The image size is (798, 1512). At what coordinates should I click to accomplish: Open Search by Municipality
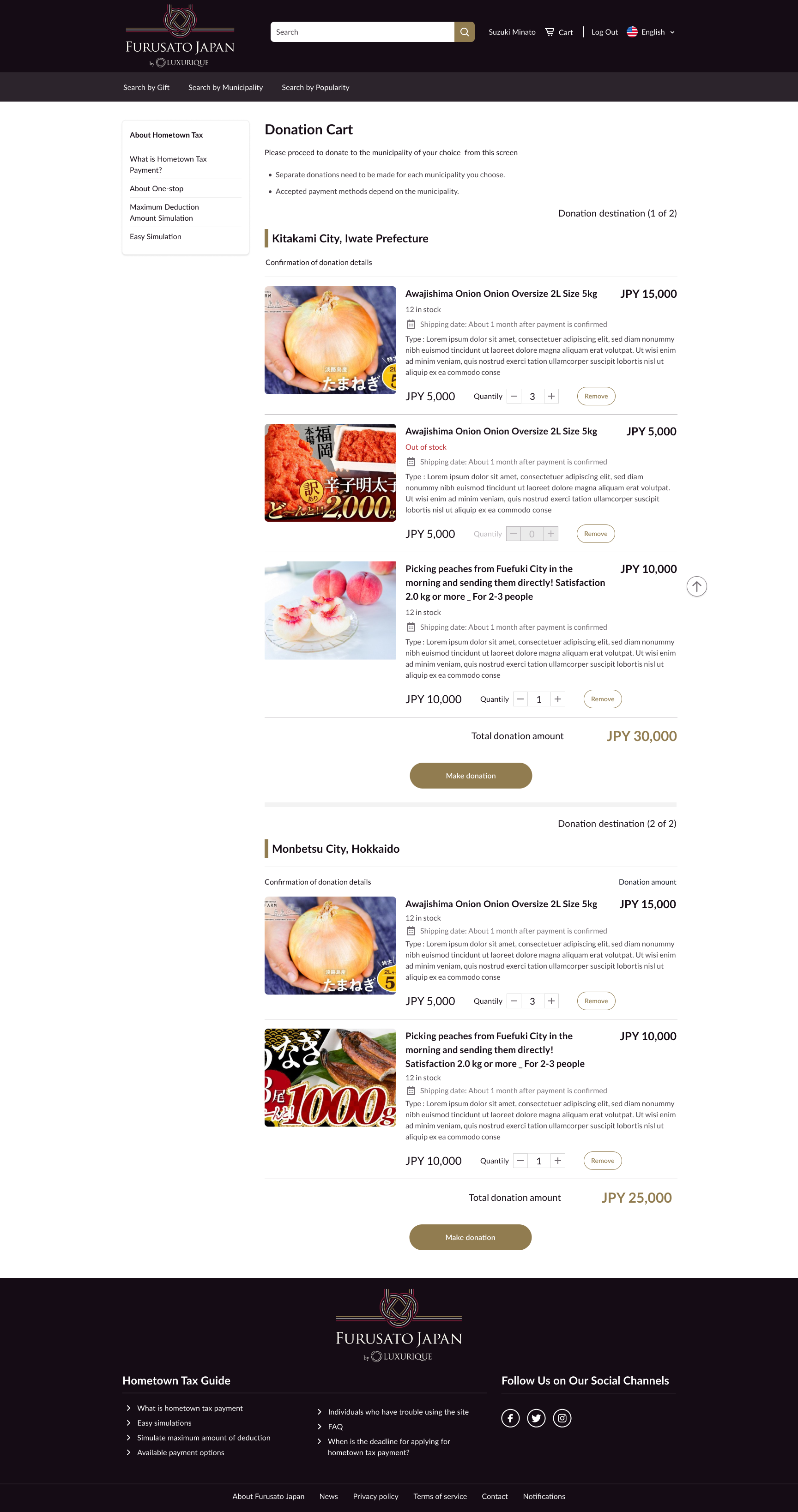coord(225,87)
